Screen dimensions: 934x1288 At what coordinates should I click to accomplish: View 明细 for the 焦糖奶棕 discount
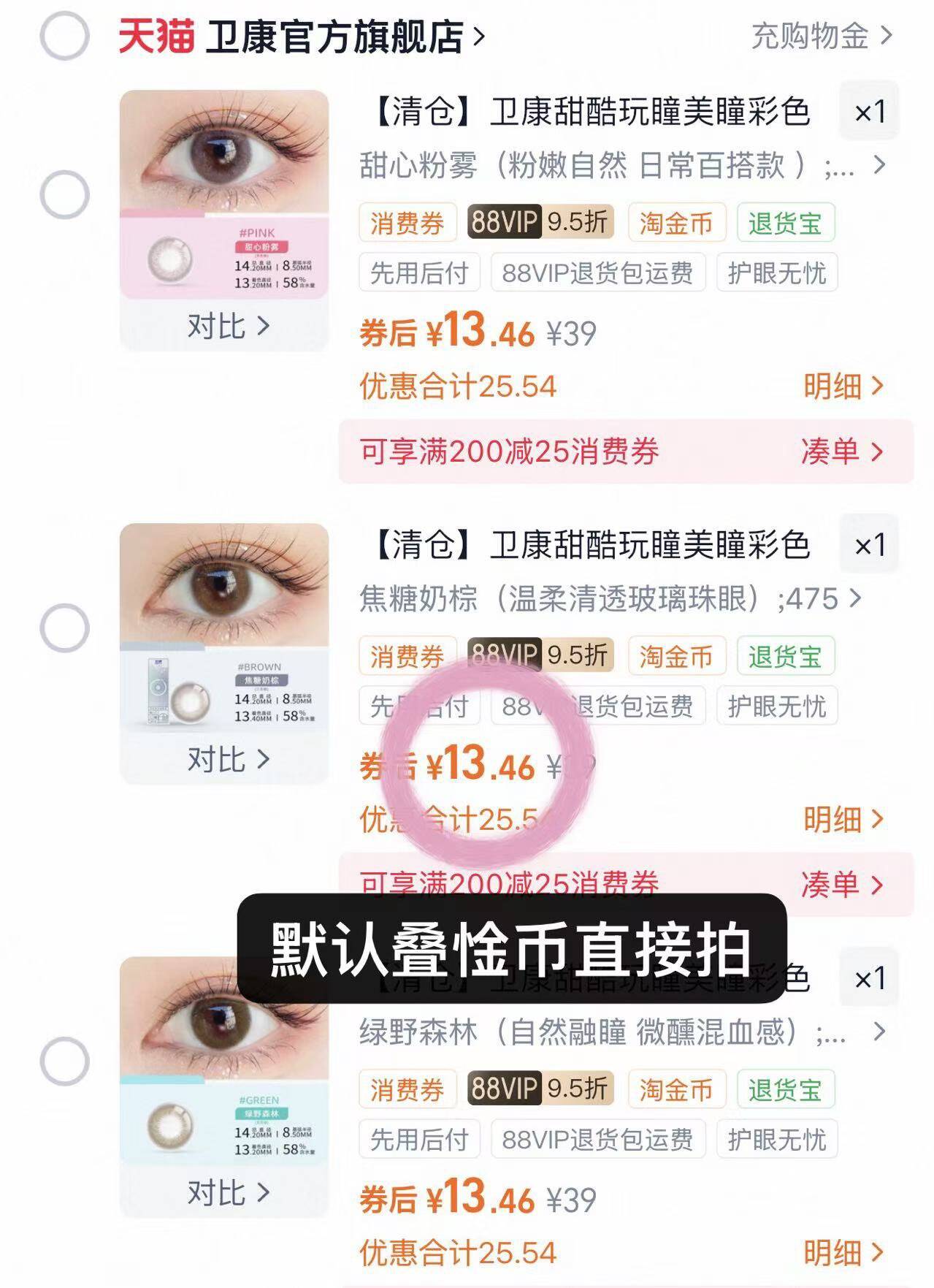tap(843, 820)
